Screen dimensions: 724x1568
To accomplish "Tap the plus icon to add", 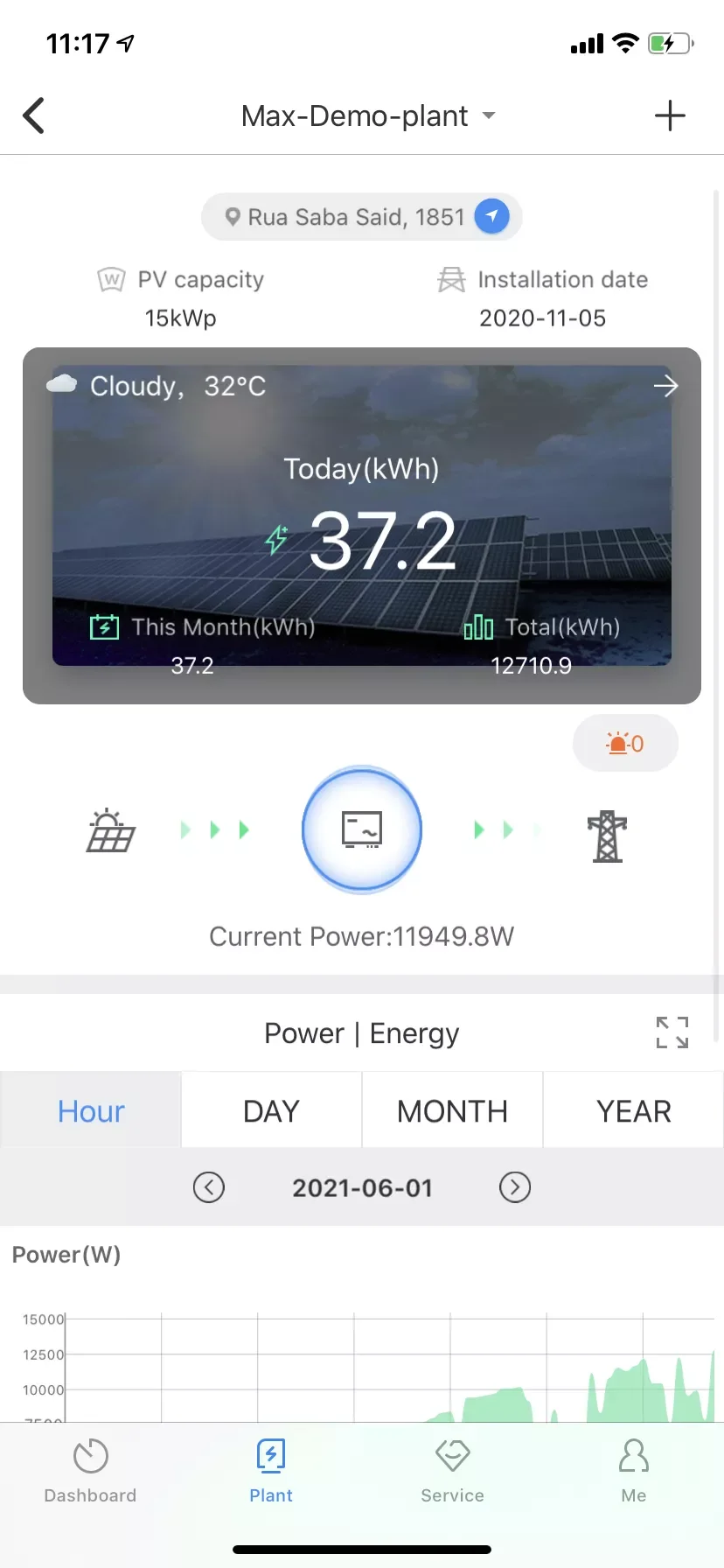I will click(670, 116).
